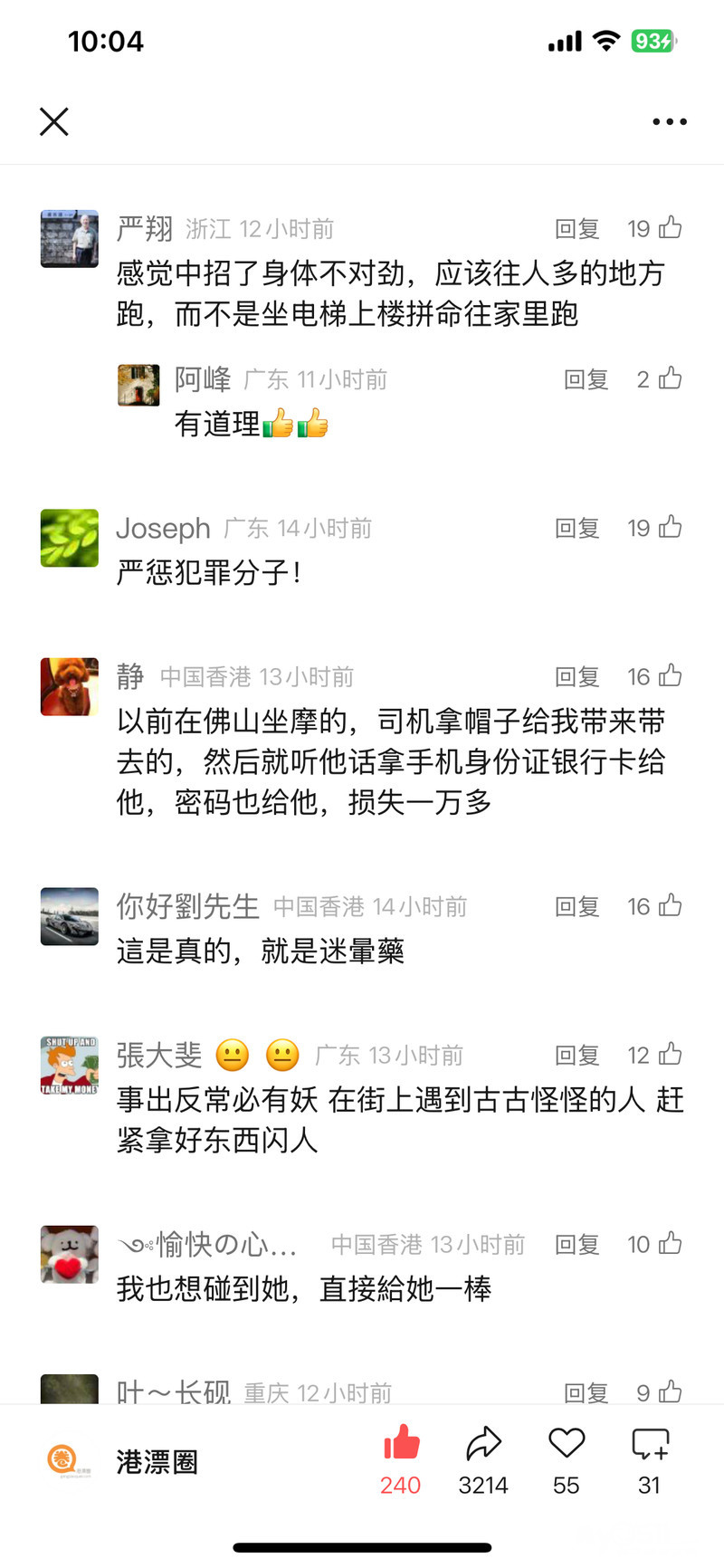The image size is (724, 1568).
Task: Share the post via the arrow icon
Action: tap(483, 1445)
